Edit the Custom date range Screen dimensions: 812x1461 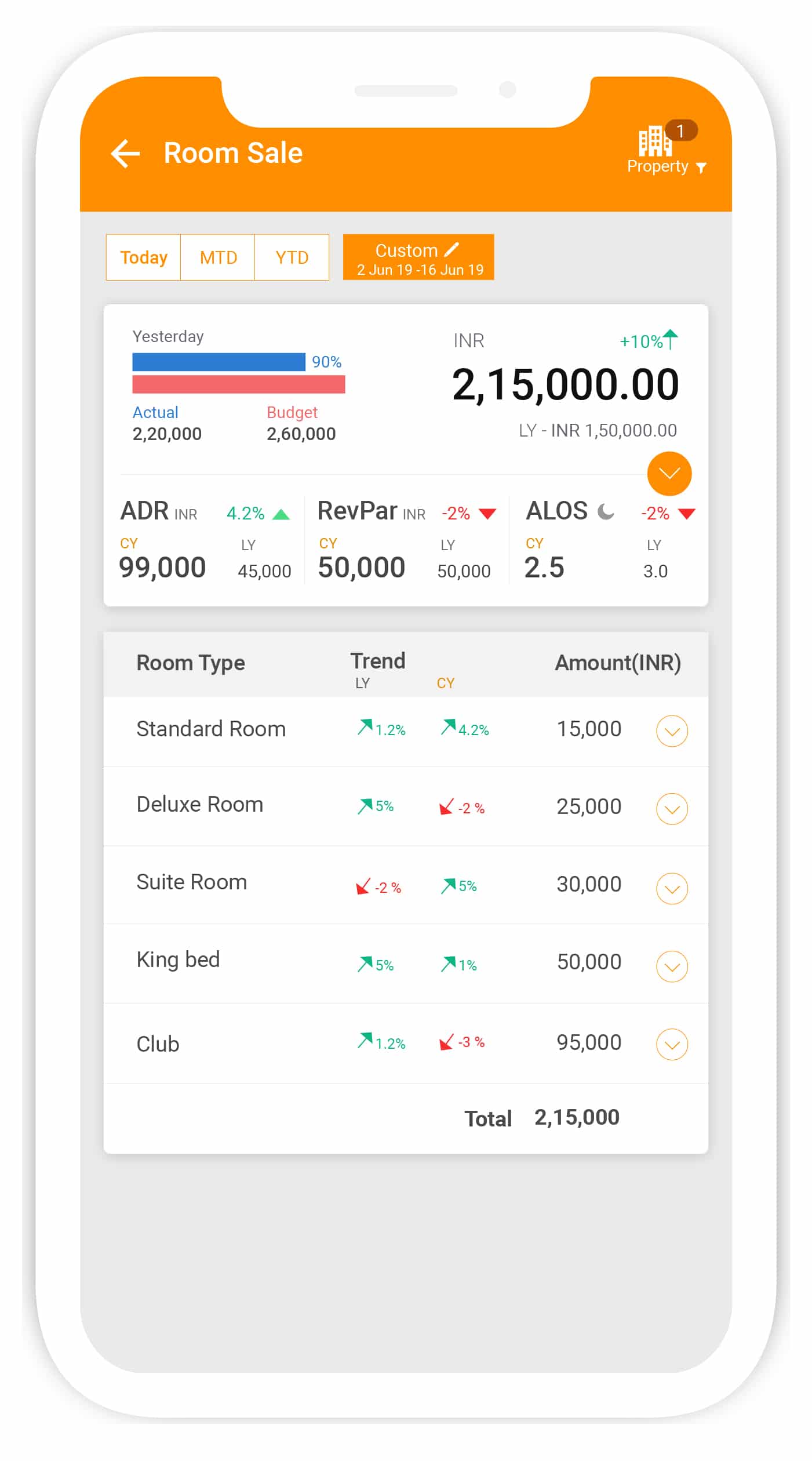[x=418, y=257]
